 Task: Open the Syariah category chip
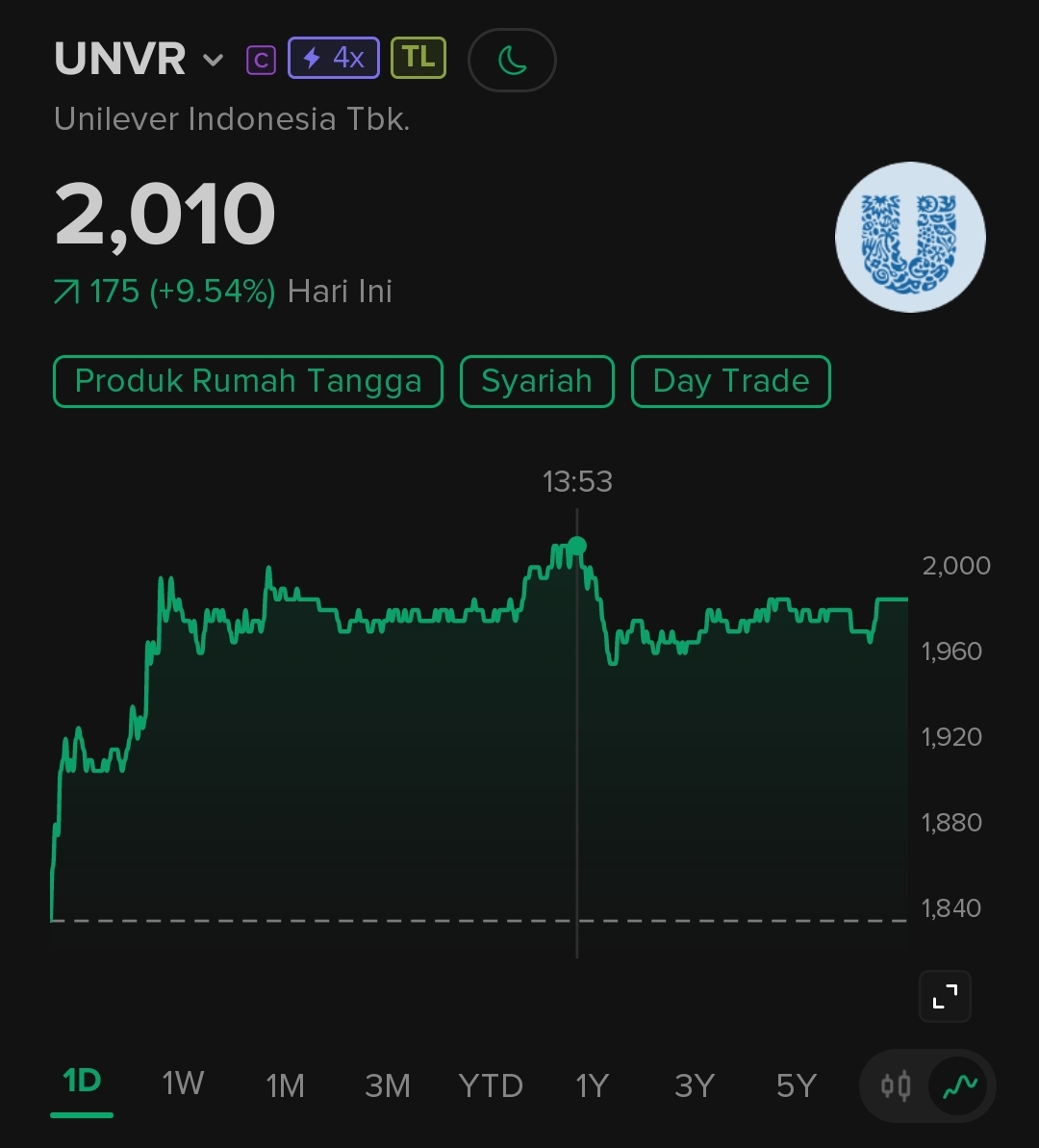[537, 381]
